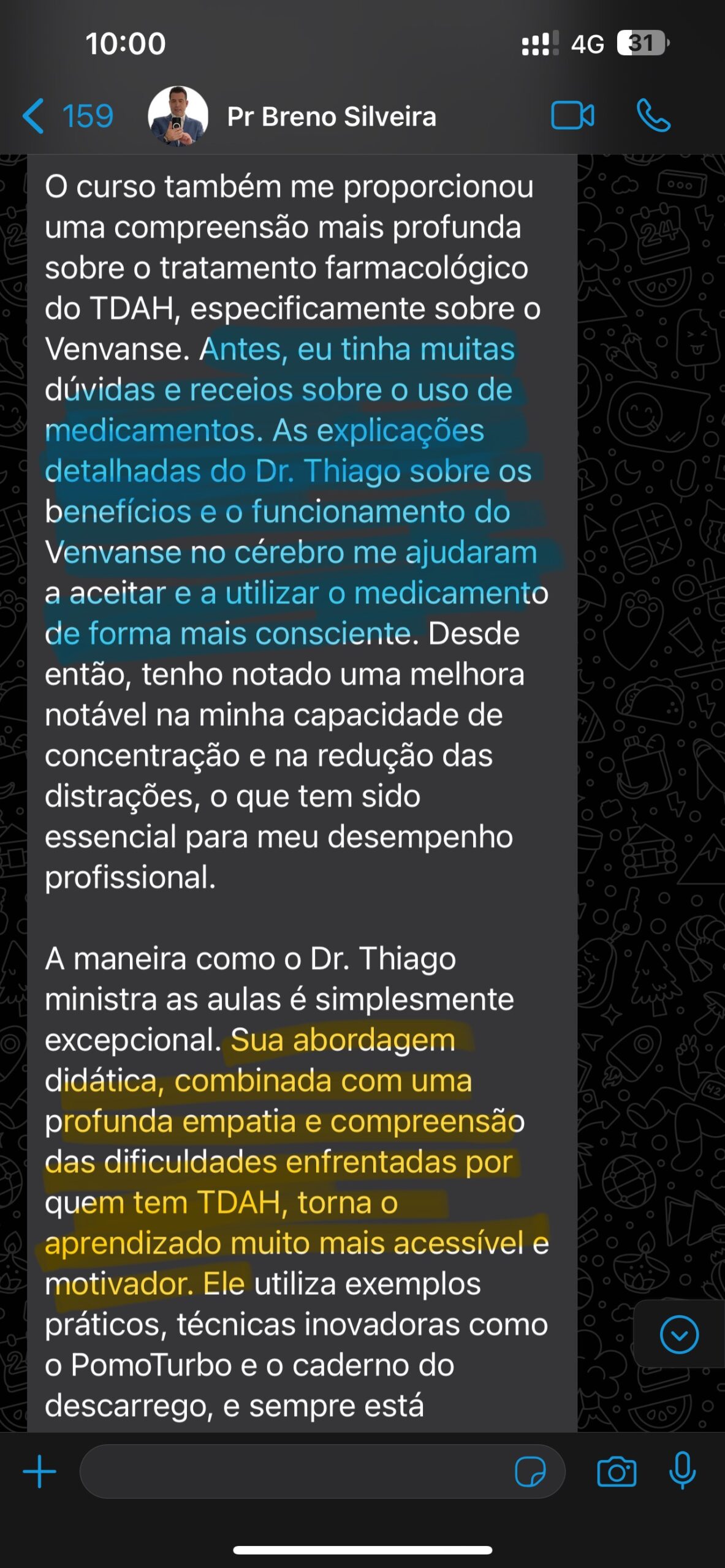Viewport: 725px width, 1568px height.
Task: Go back to the chat list
Action: pos(67,116)
